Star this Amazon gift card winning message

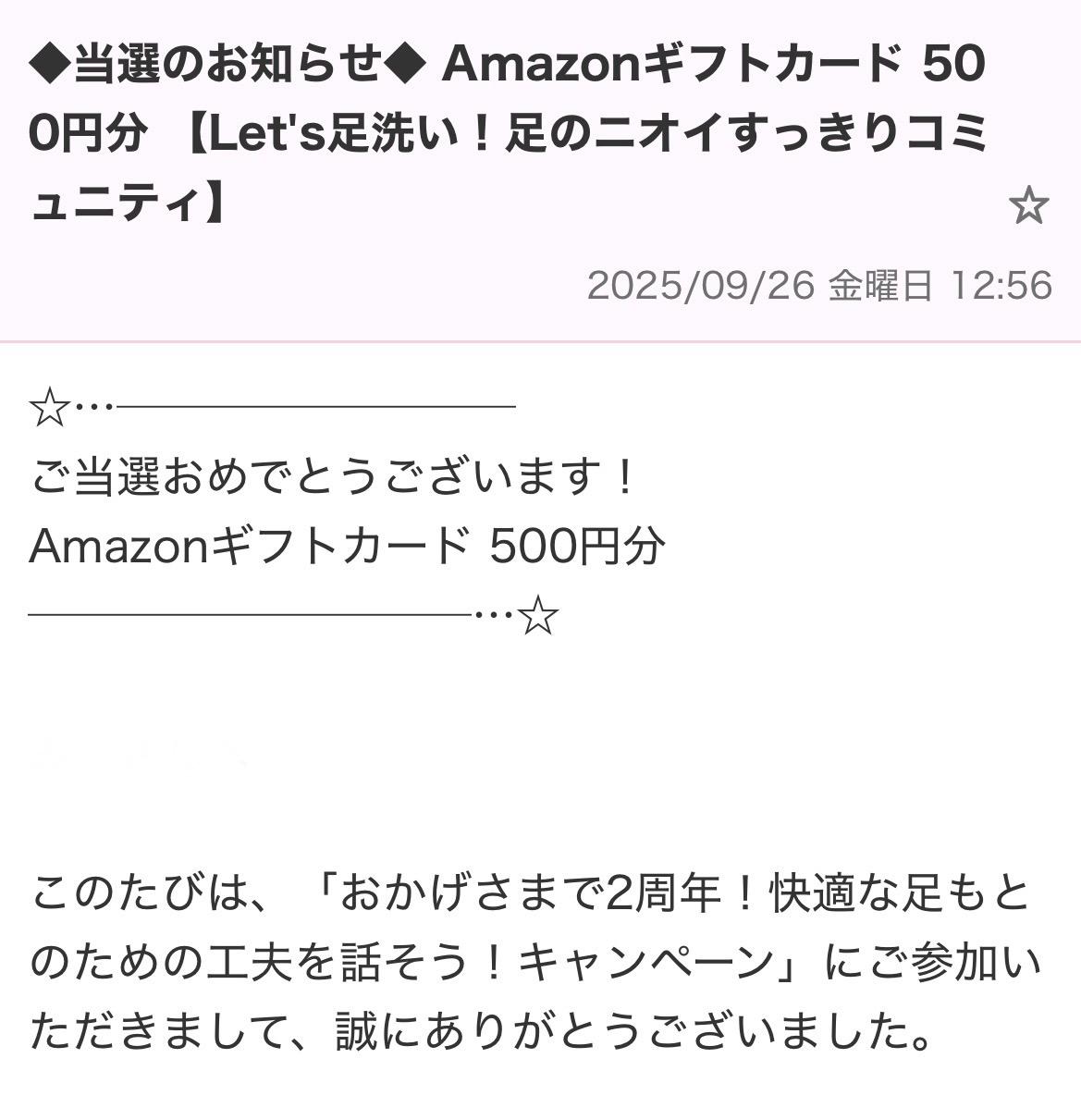pos(1028,205)
